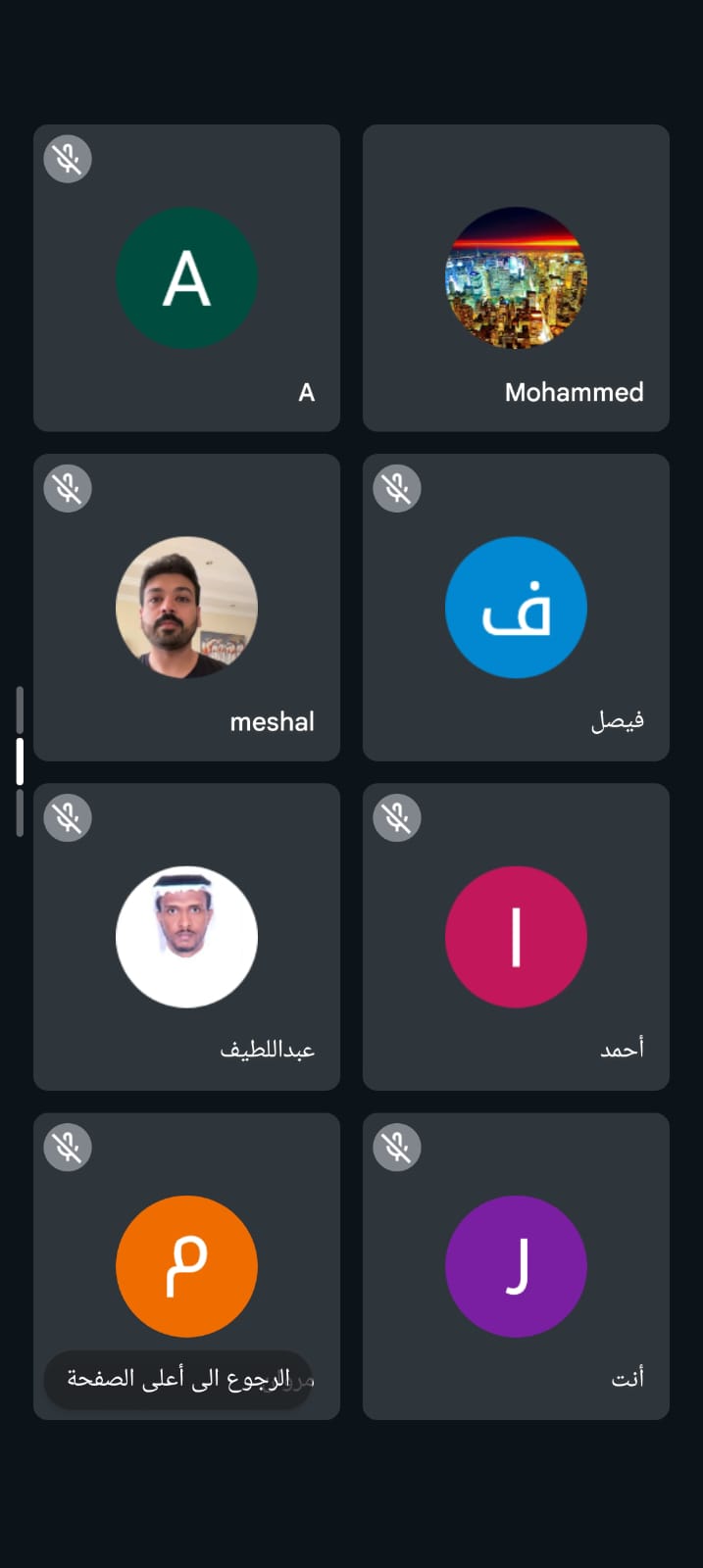Tap the الرجوع الى أعلى الصفحة button
The width and height of the screenshot is (703, 1568).
[x=177, y=1380]
